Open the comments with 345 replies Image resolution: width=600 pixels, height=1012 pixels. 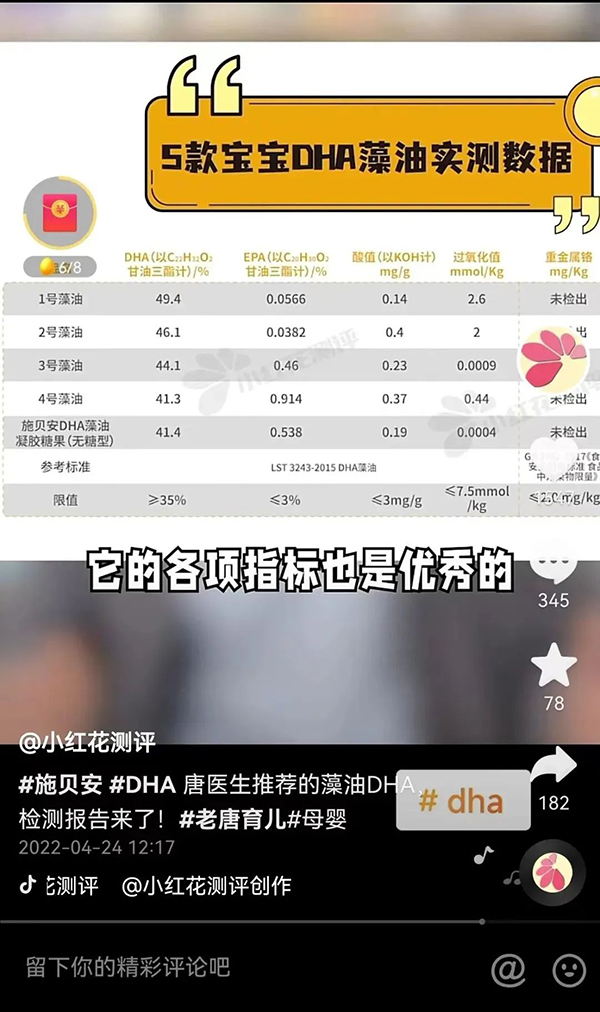[x=553, y=566]
